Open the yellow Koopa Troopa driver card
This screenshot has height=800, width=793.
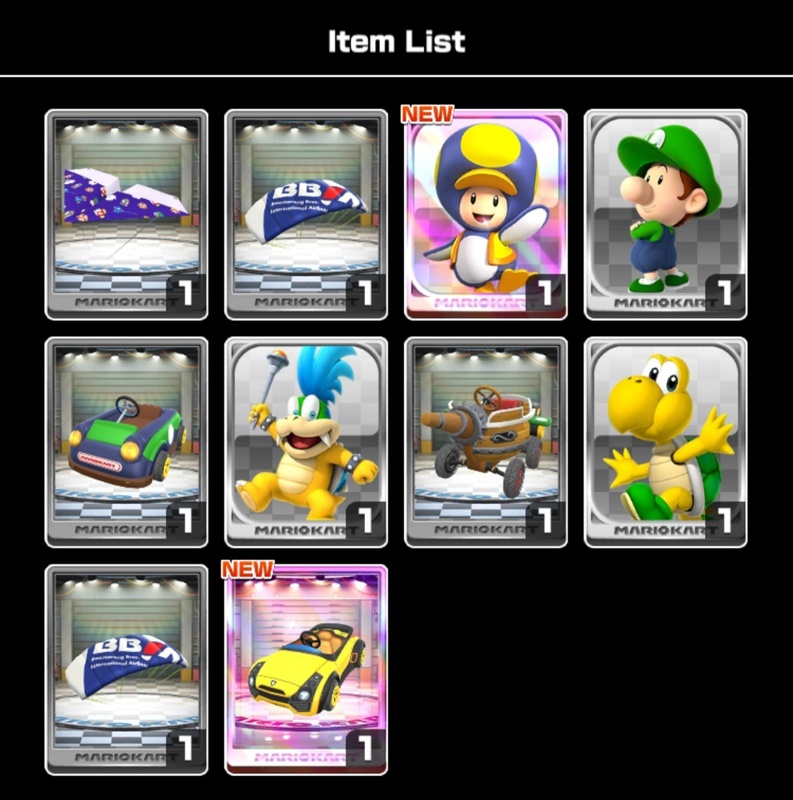click(x=665, y=442)
